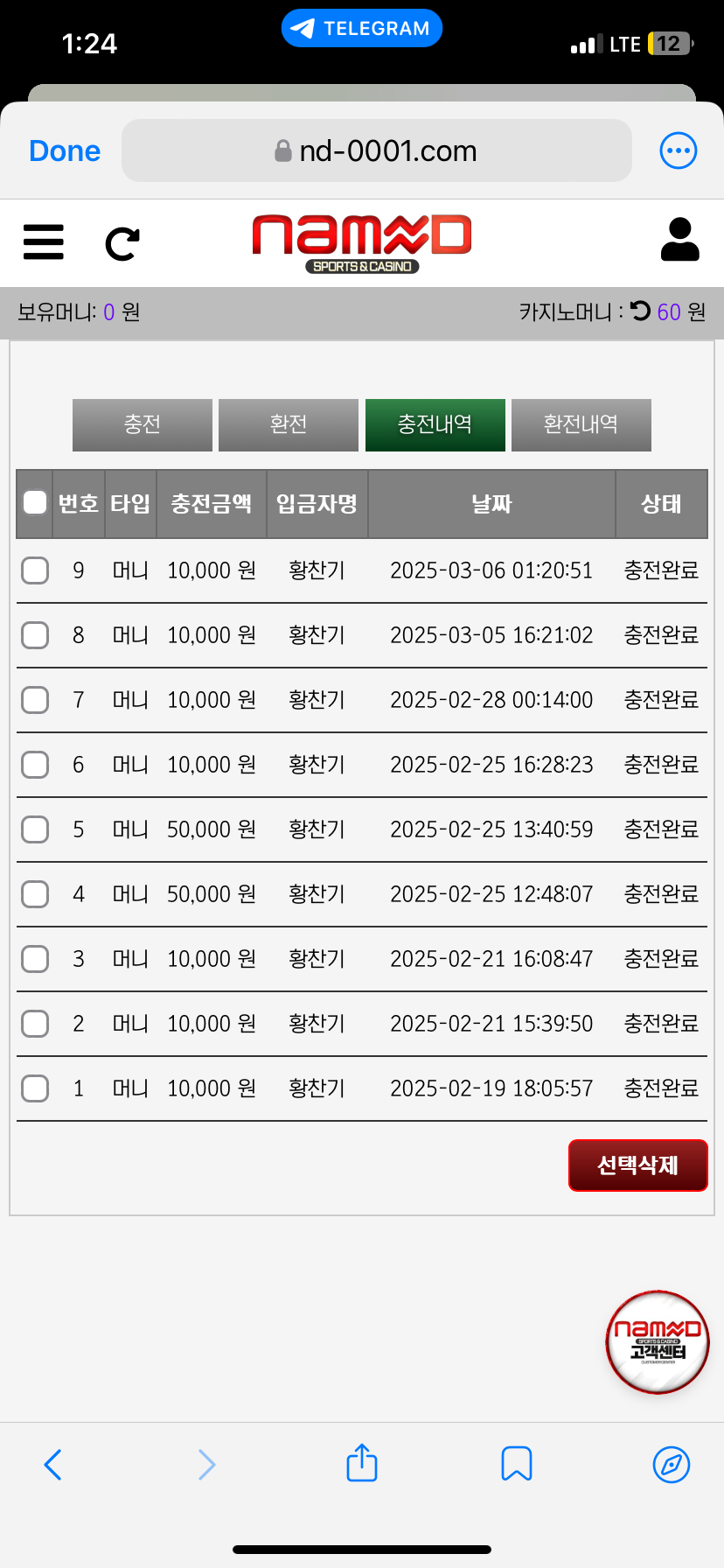Reload the page with the refresh icon
Screen dimensions: 724x1568
[x=122, y=244]
